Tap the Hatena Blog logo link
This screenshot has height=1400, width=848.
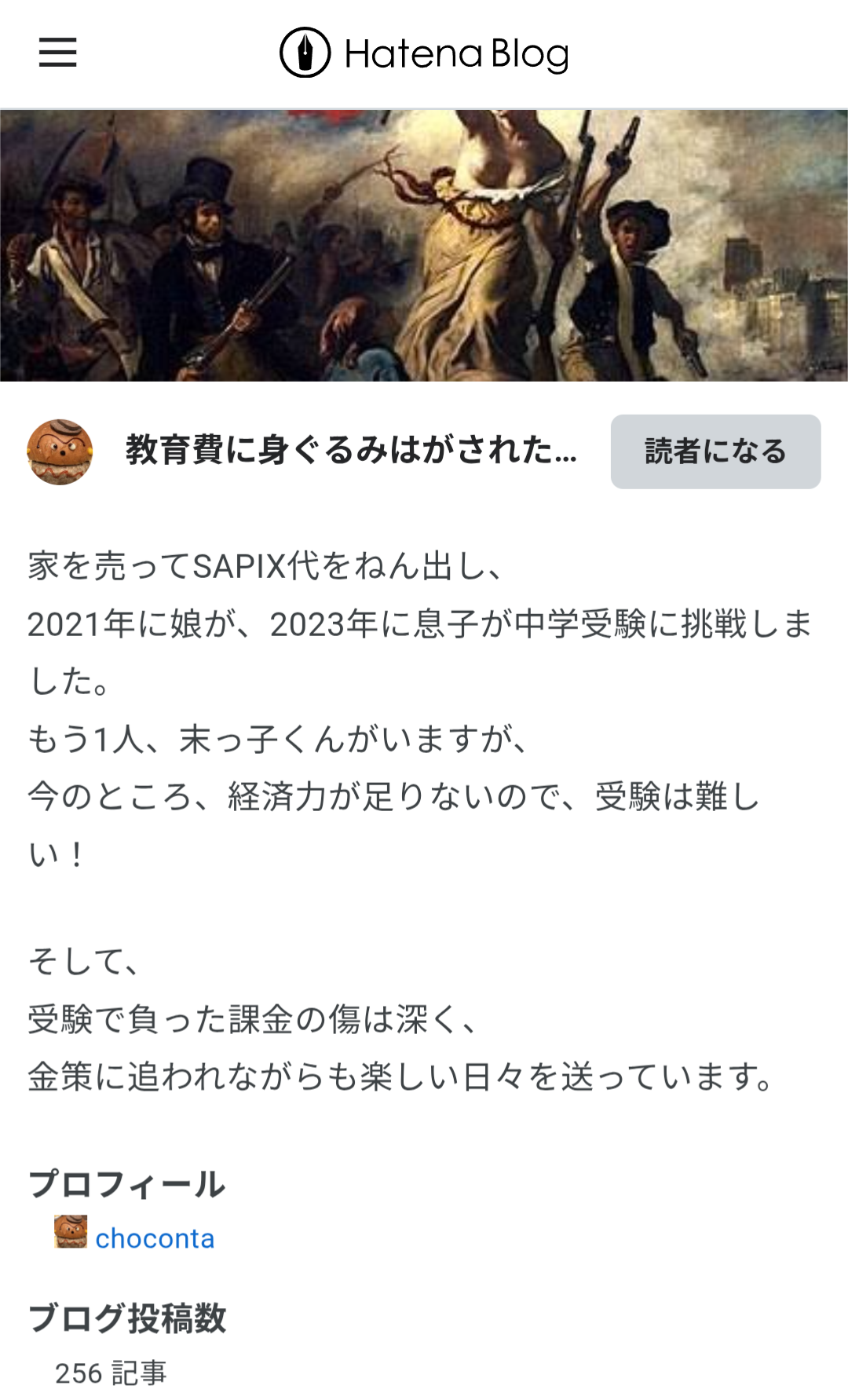coord(424,53)
